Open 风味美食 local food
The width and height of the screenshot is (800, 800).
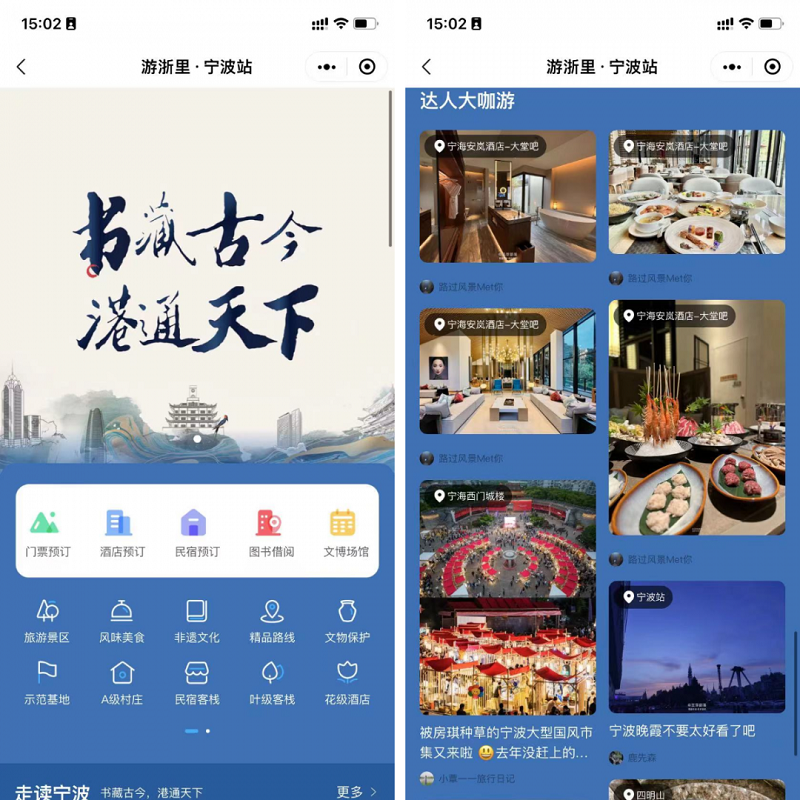point(122,621)
